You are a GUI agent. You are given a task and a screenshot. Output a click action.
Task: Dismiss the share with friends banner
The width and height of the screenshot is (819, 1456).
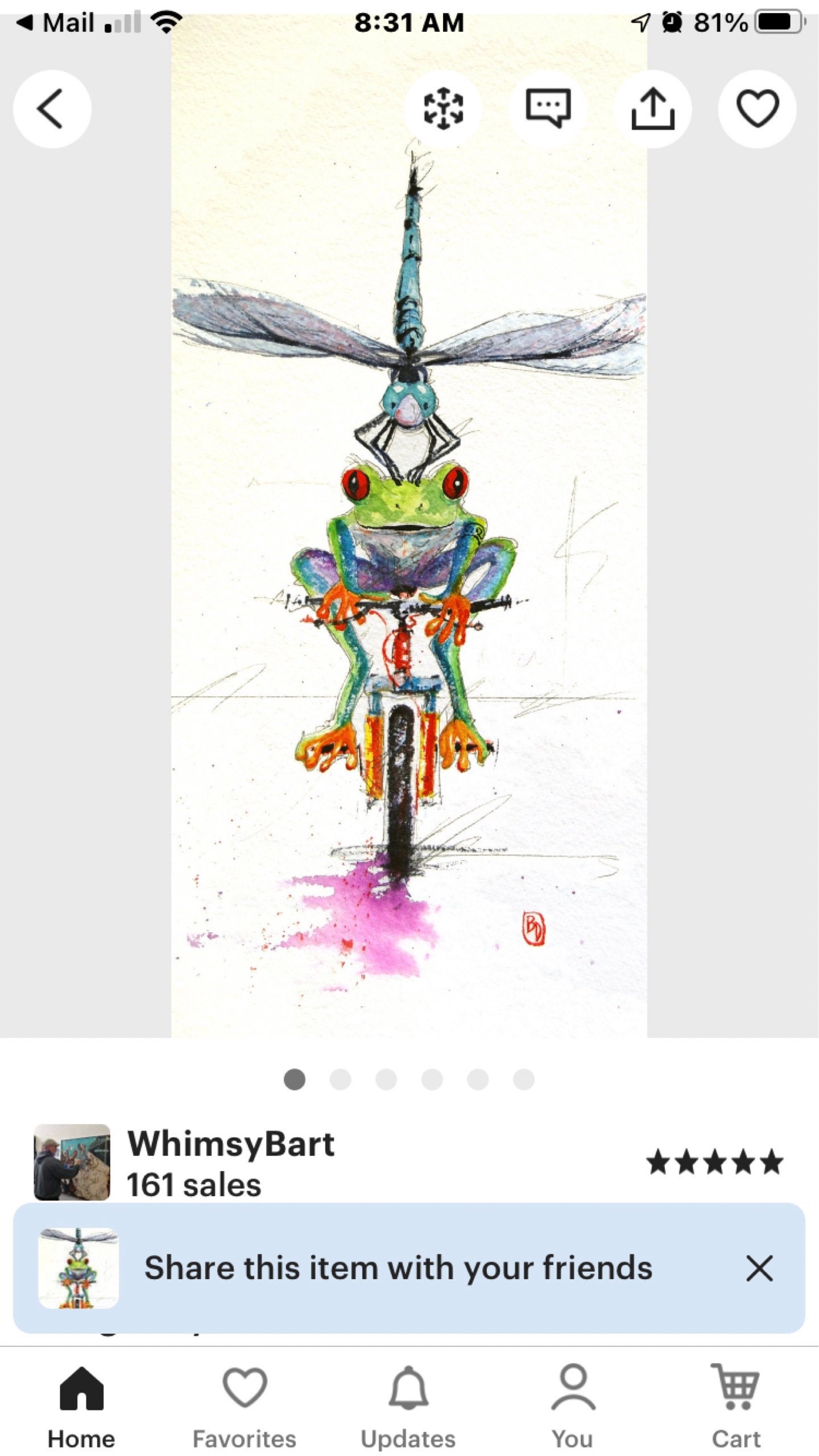(x=759, y=1268)
